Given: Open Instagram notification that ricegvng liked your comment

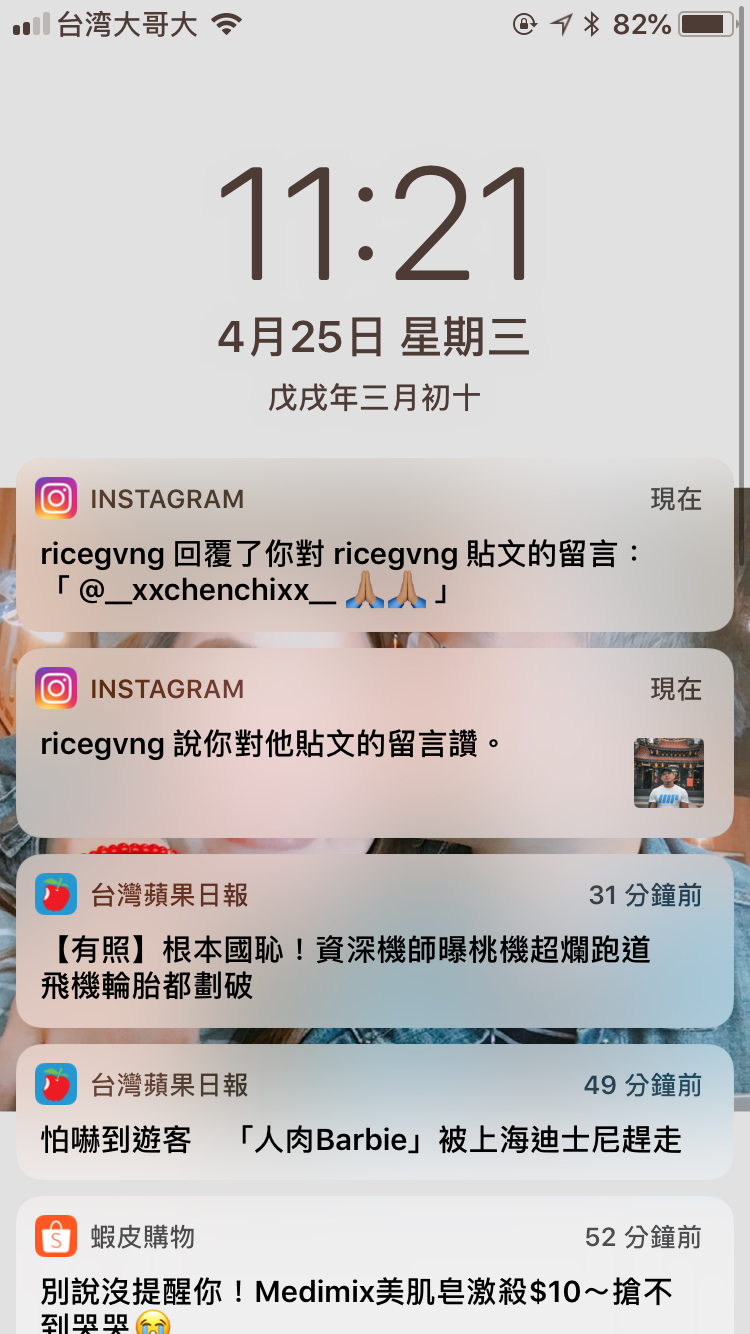Looking at the screenshot, I should (375, 743).
